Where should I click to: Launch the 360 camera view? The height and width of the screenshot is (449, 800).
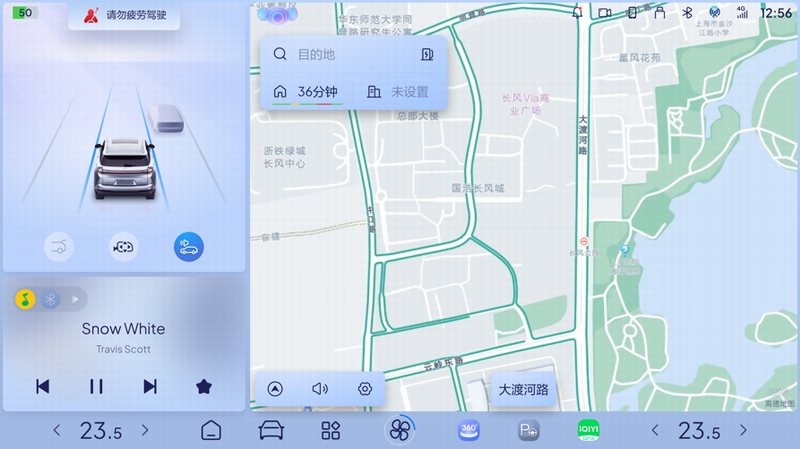click(469, 430)
